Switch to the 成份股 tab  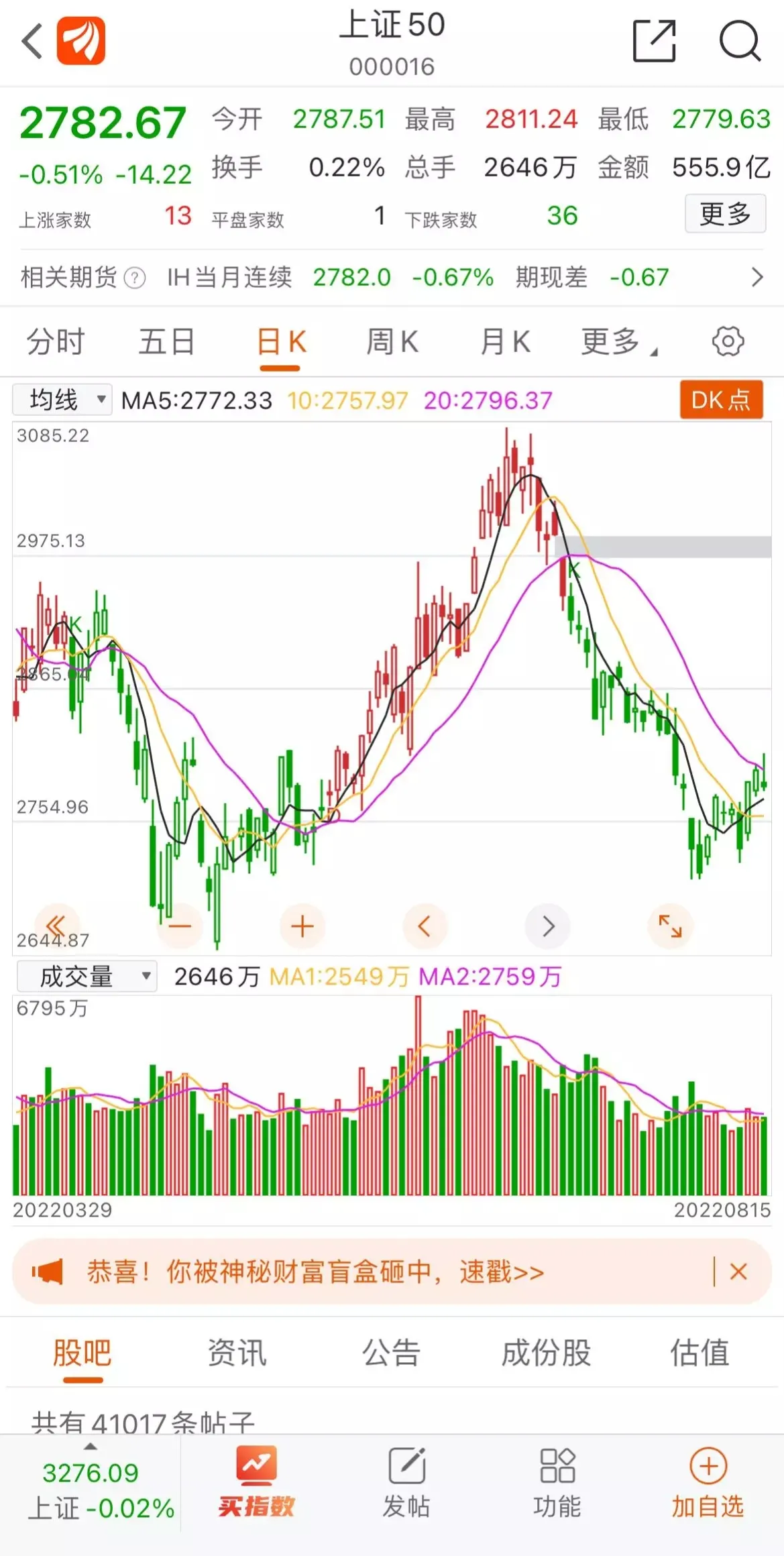pyautogui.click(x=546, y=1353)
